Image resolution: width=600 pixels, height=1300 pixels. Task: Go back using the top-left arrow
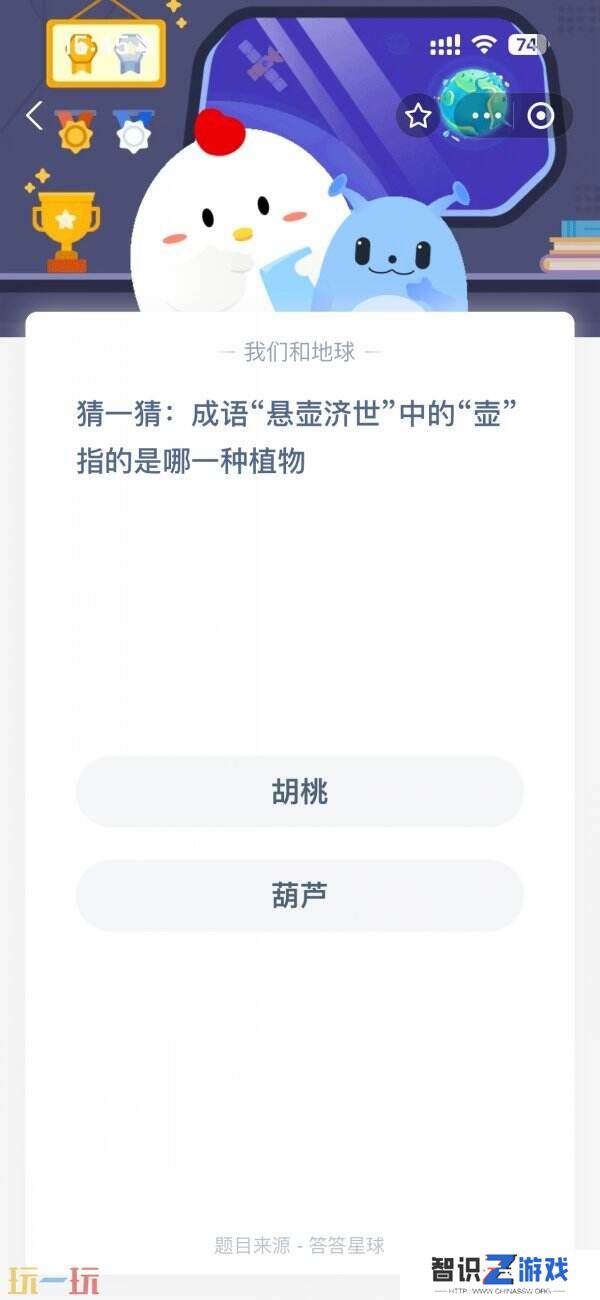tap(34, 116)
